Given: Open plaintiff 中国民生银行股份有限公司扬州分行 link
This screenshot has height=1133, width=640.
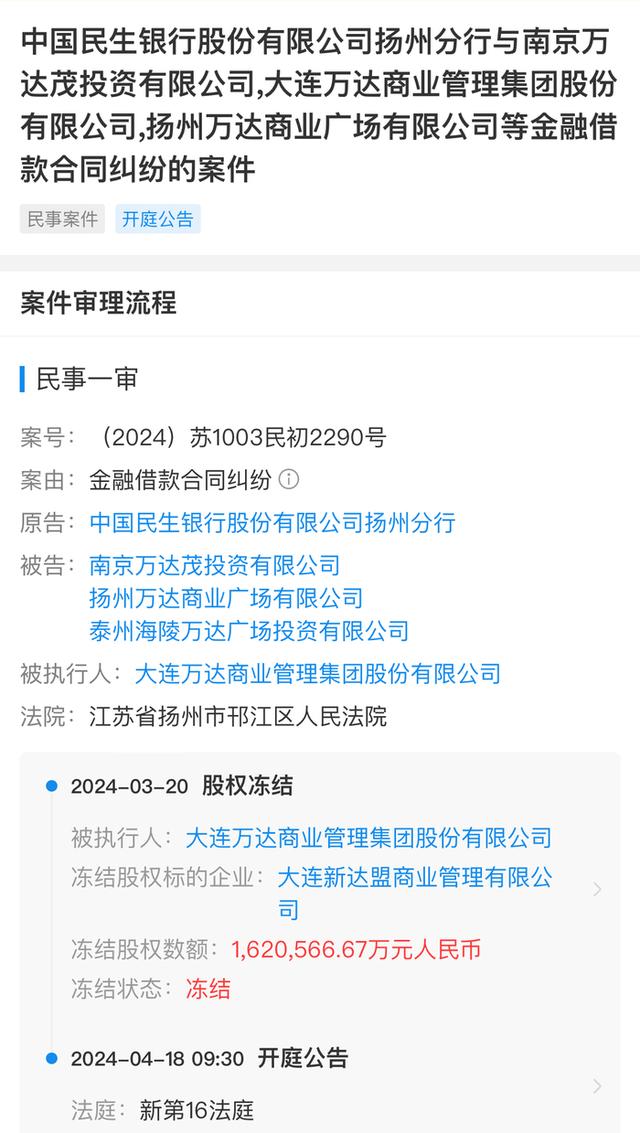Looking at the screenshot, I should pyautogui.click(x=272, y=522).
